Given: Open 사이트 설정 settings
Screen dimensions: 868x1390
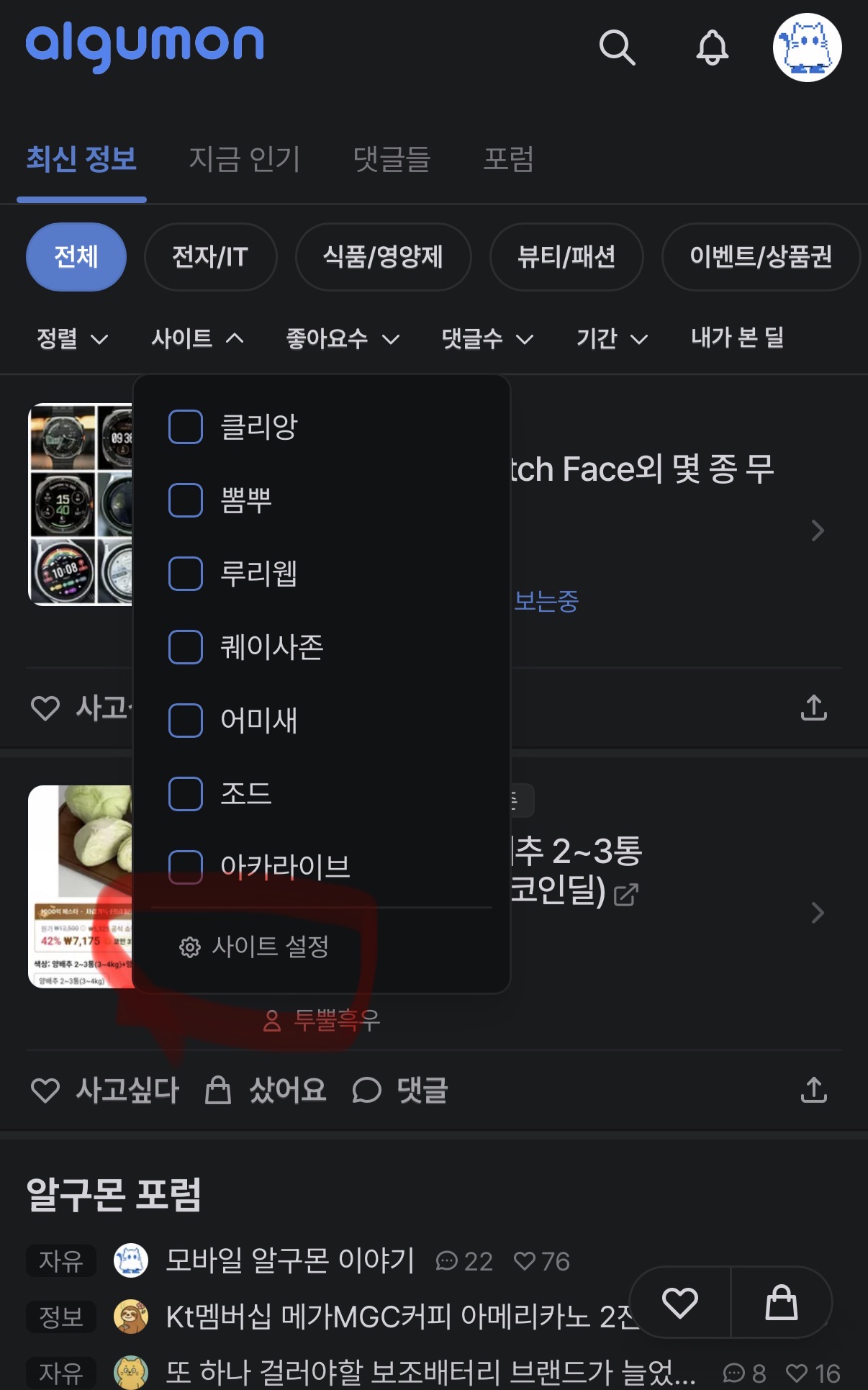Looking at the screenshot, I should click(x=255, y=947).
